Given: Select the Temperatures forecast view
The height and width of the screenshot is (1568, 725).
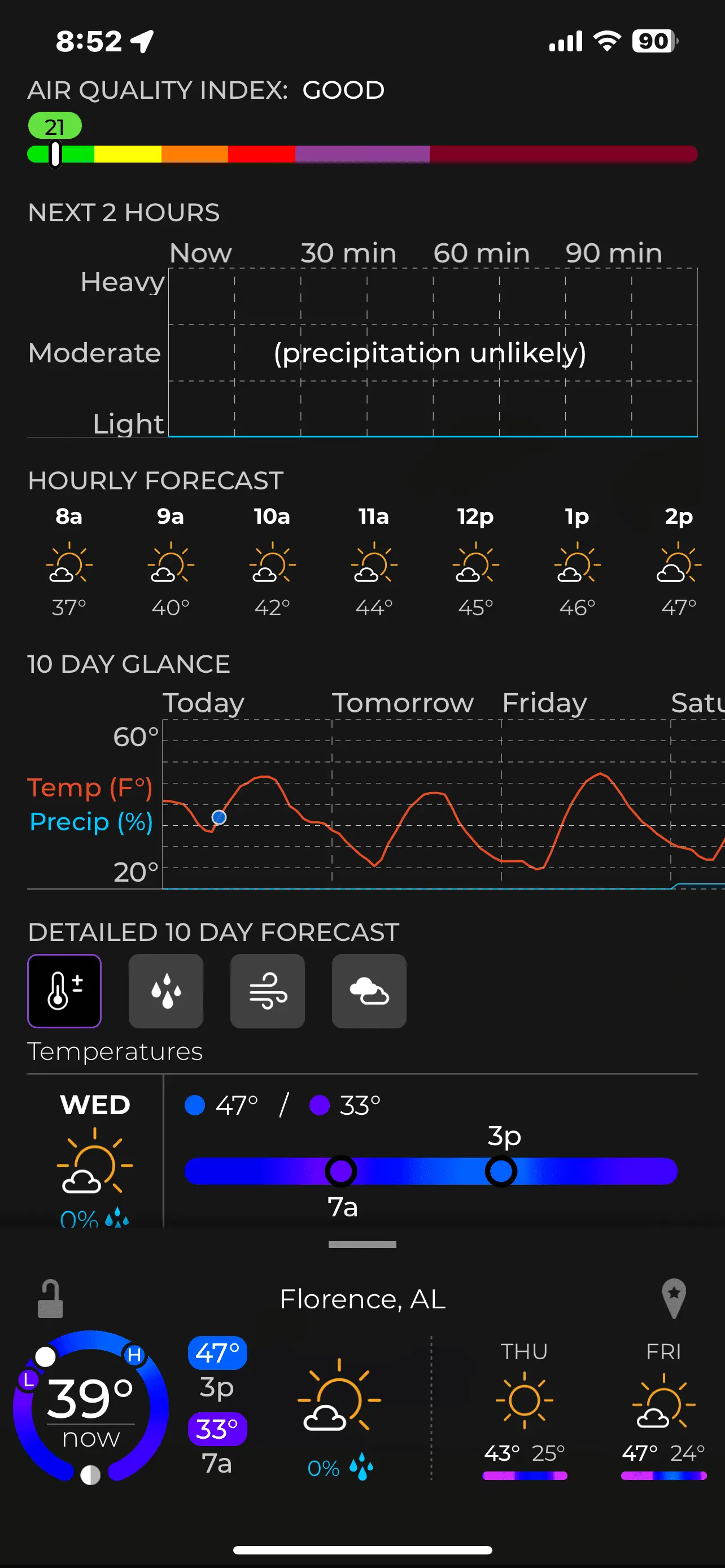Looking at the screenshot, I should [64, 991].
